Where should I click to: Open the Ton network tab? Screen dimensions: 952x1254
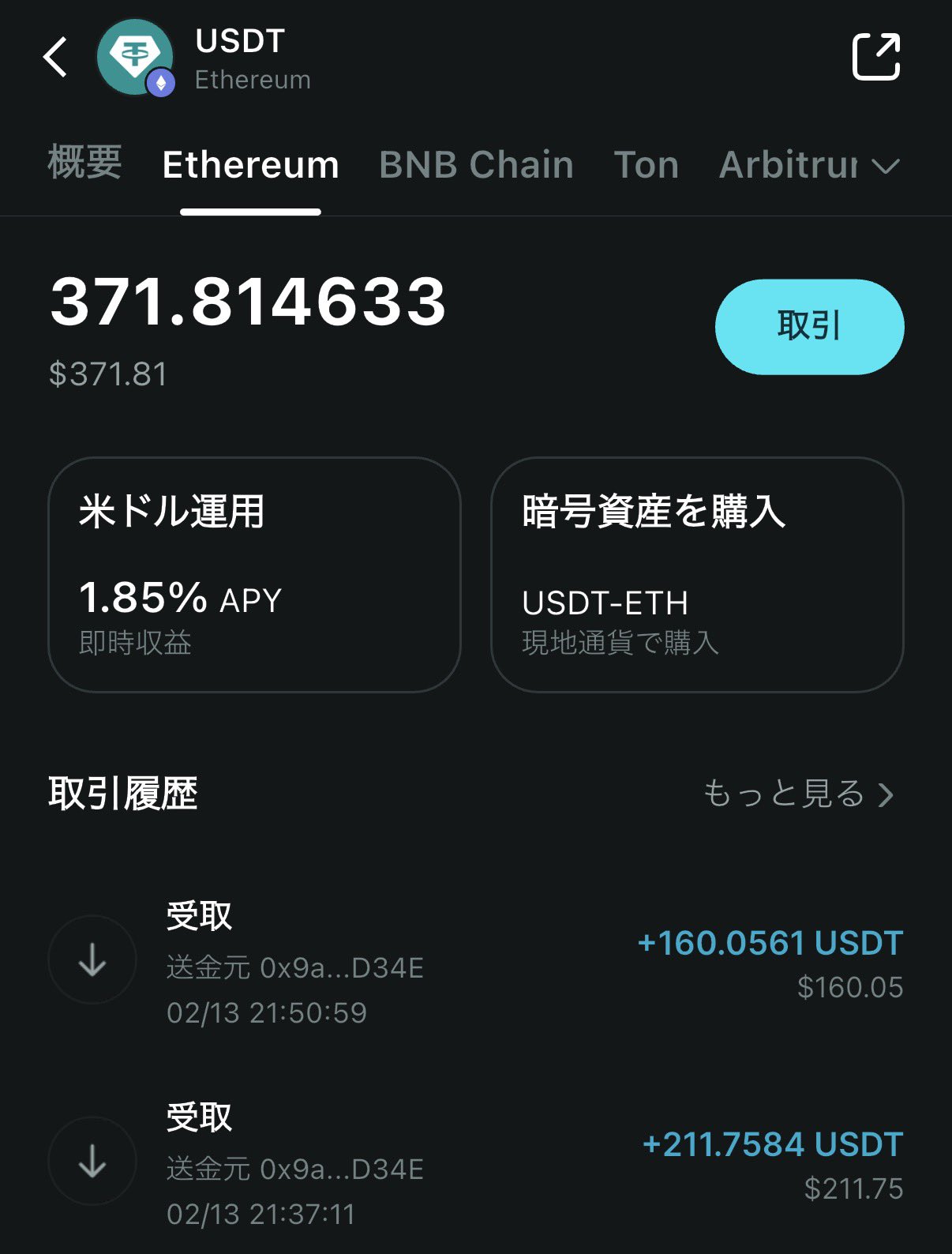647,166
